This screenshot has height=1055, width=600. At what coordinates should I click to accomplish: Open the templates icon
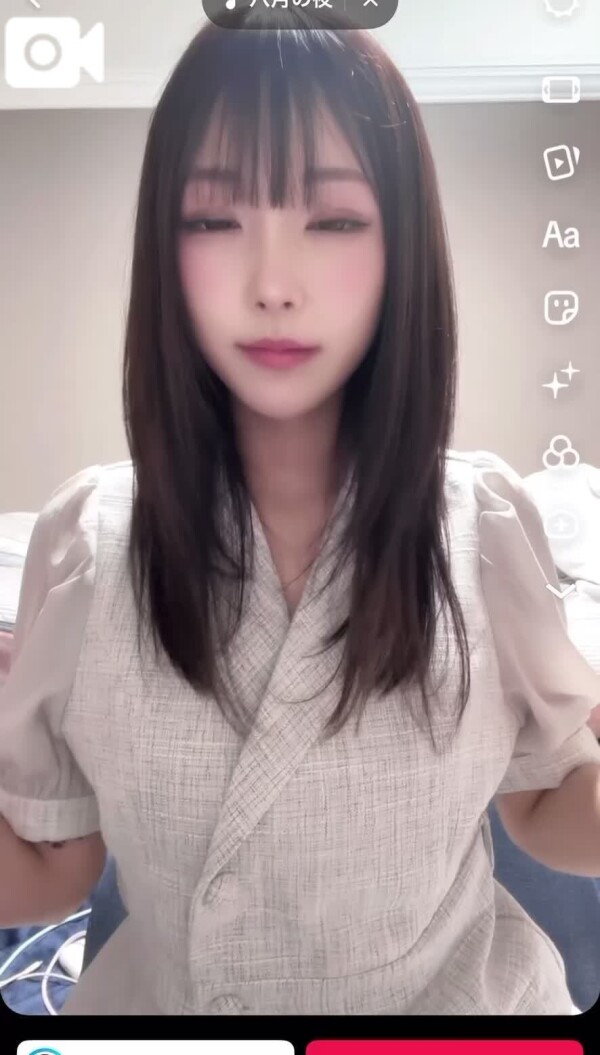(x=560, y=162)
